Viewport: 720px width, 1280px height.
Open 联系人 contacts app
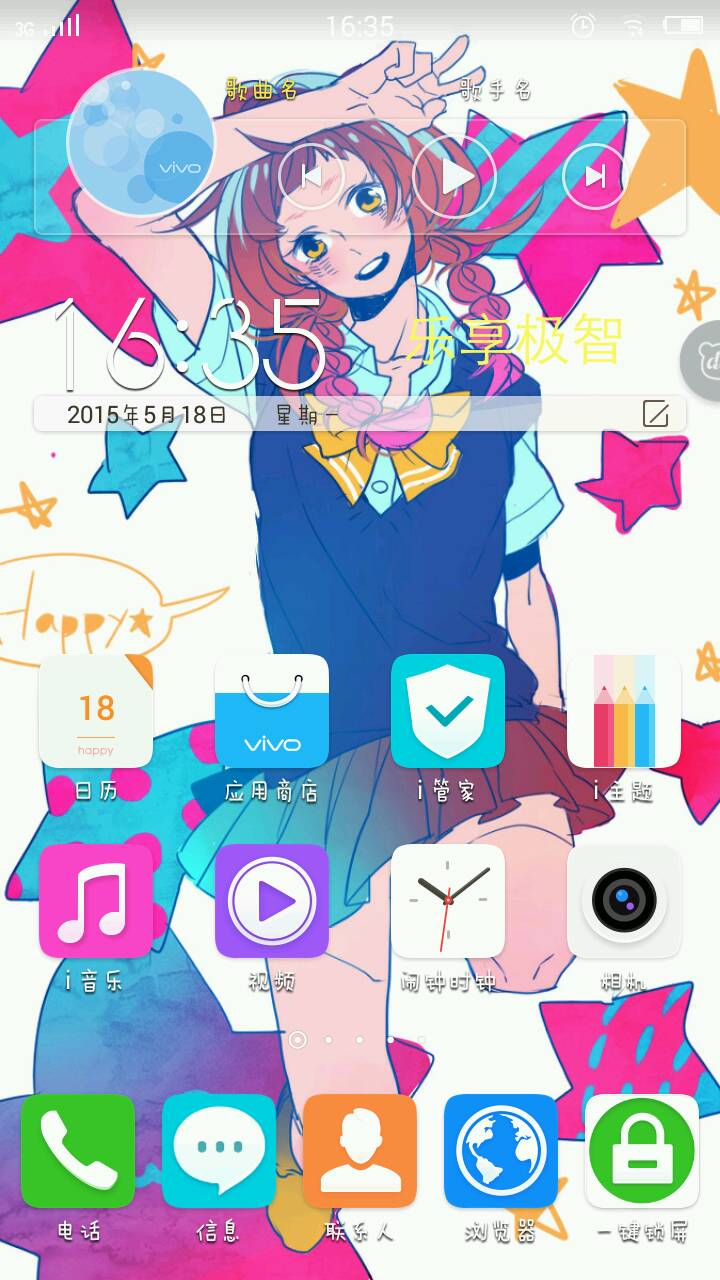pos(360,1151)
